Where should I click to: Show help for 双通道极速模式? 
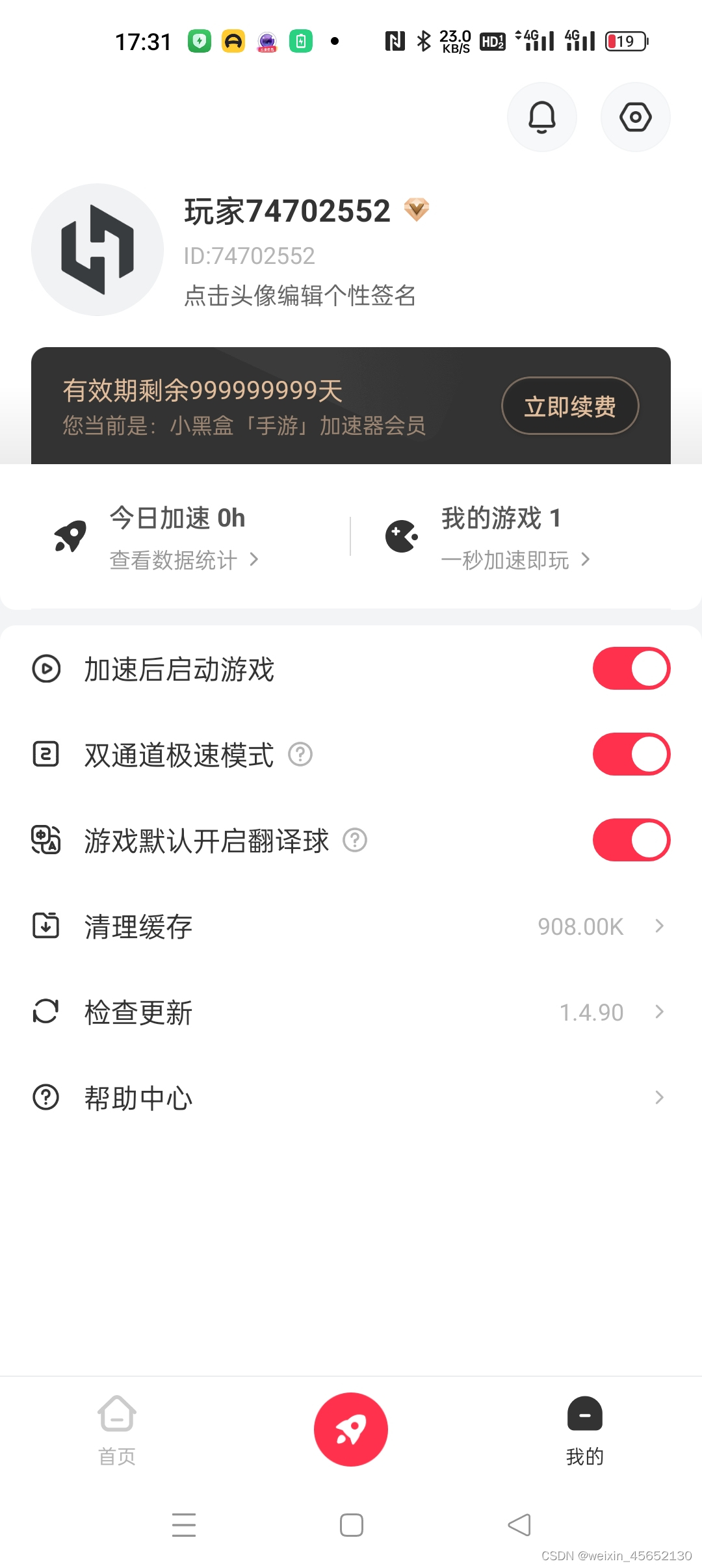tap(300, 754)
